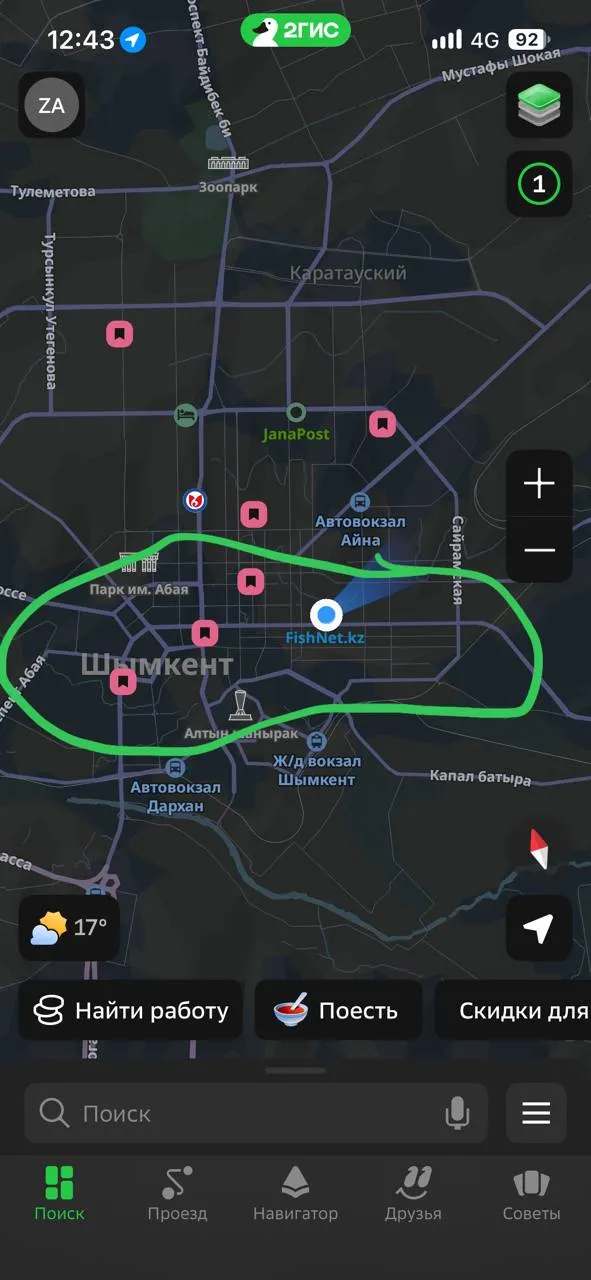Switch to the Друзья tab
The image size is (591, 1280).
point(413,1194)
